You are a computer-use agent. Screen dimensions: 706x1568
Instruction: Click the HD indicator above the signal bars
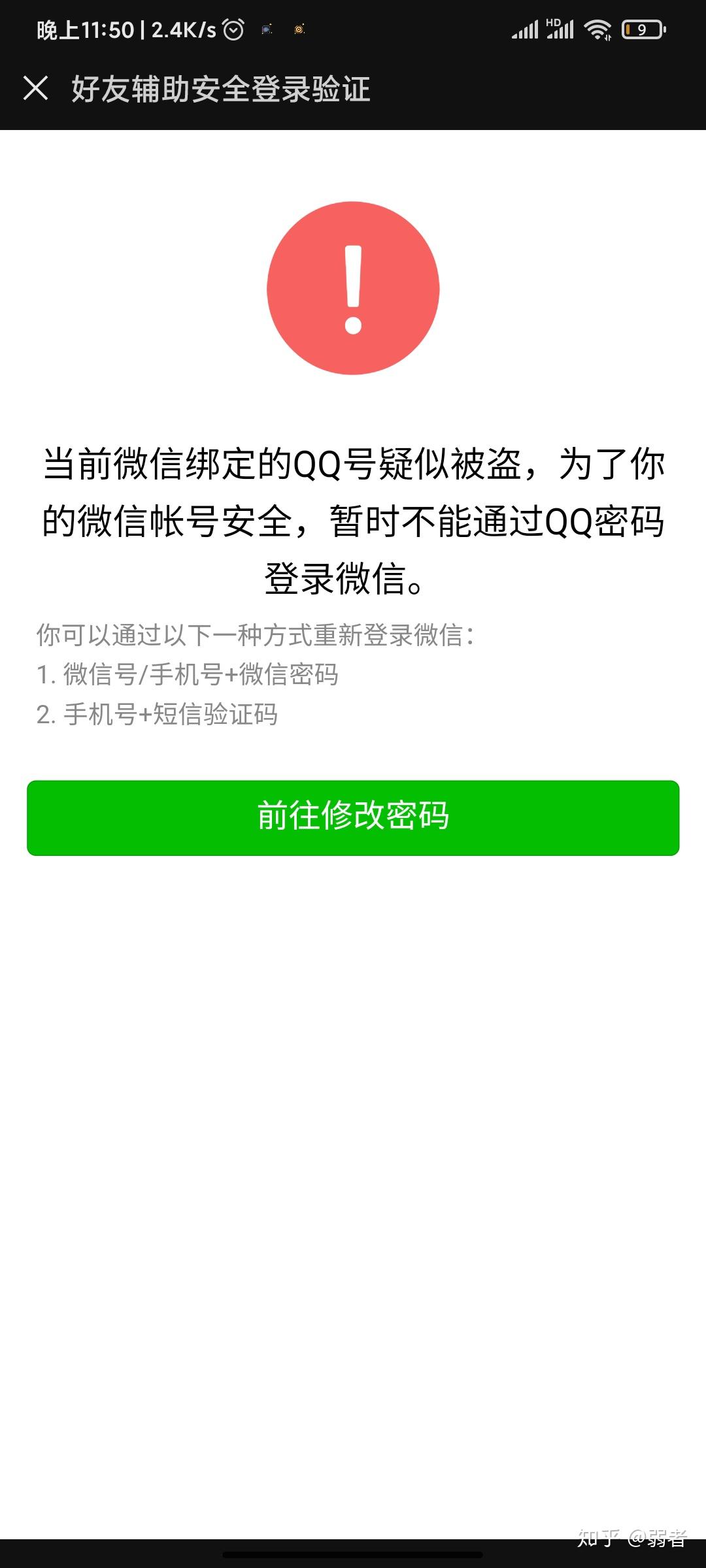click(551, 22)
